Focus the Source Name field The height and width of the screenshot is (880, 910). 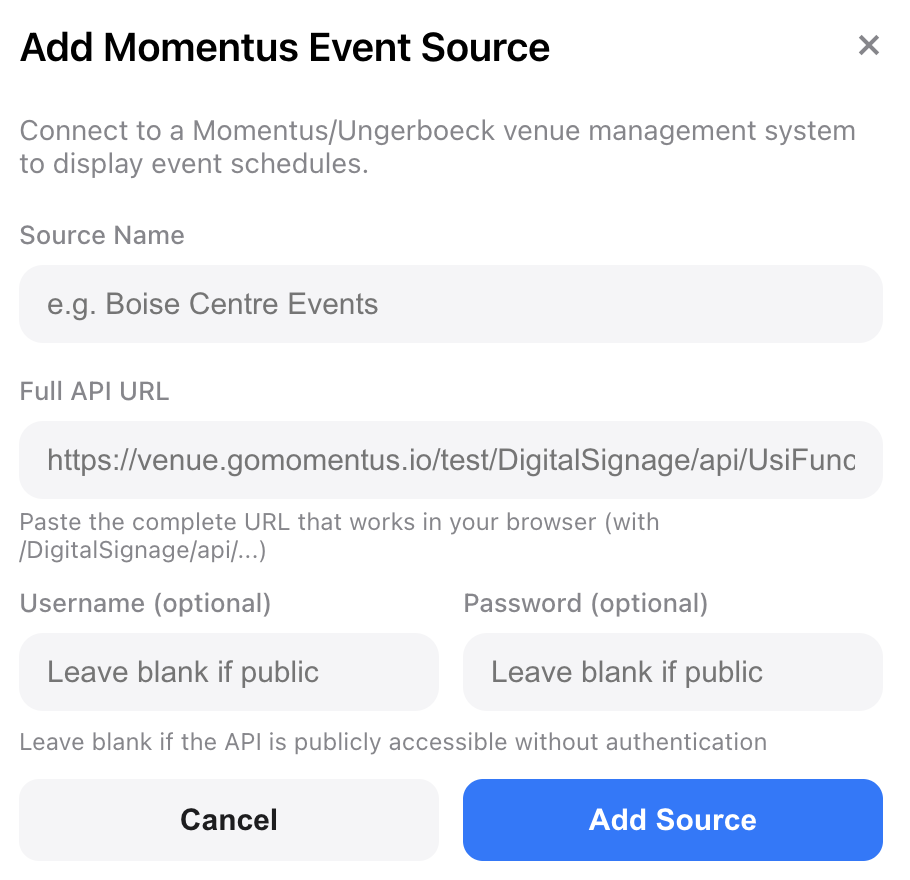pos(450,304)
